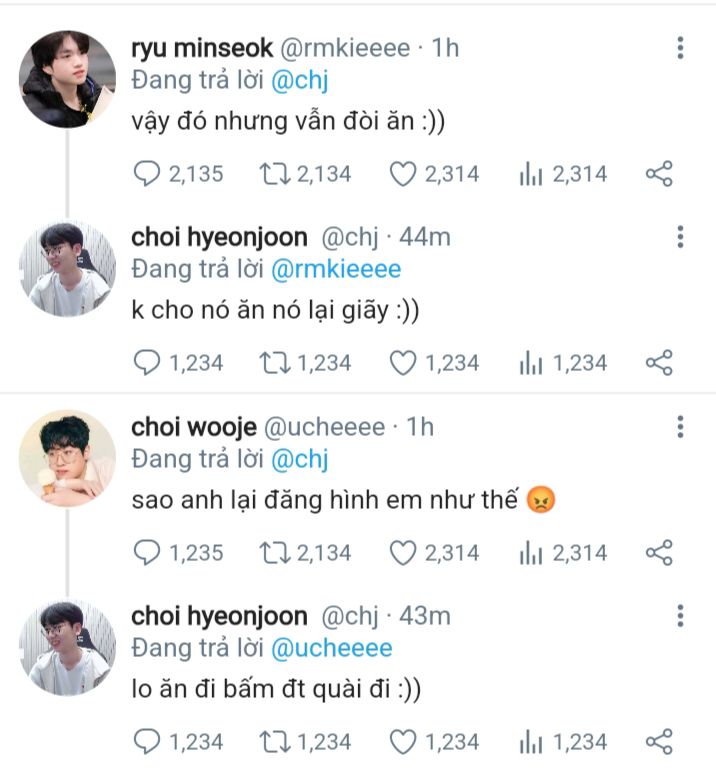Share ryu minseok's reply
Image resolution: width=716 pixels, height=768 pixels.
(x=659, y=175)
